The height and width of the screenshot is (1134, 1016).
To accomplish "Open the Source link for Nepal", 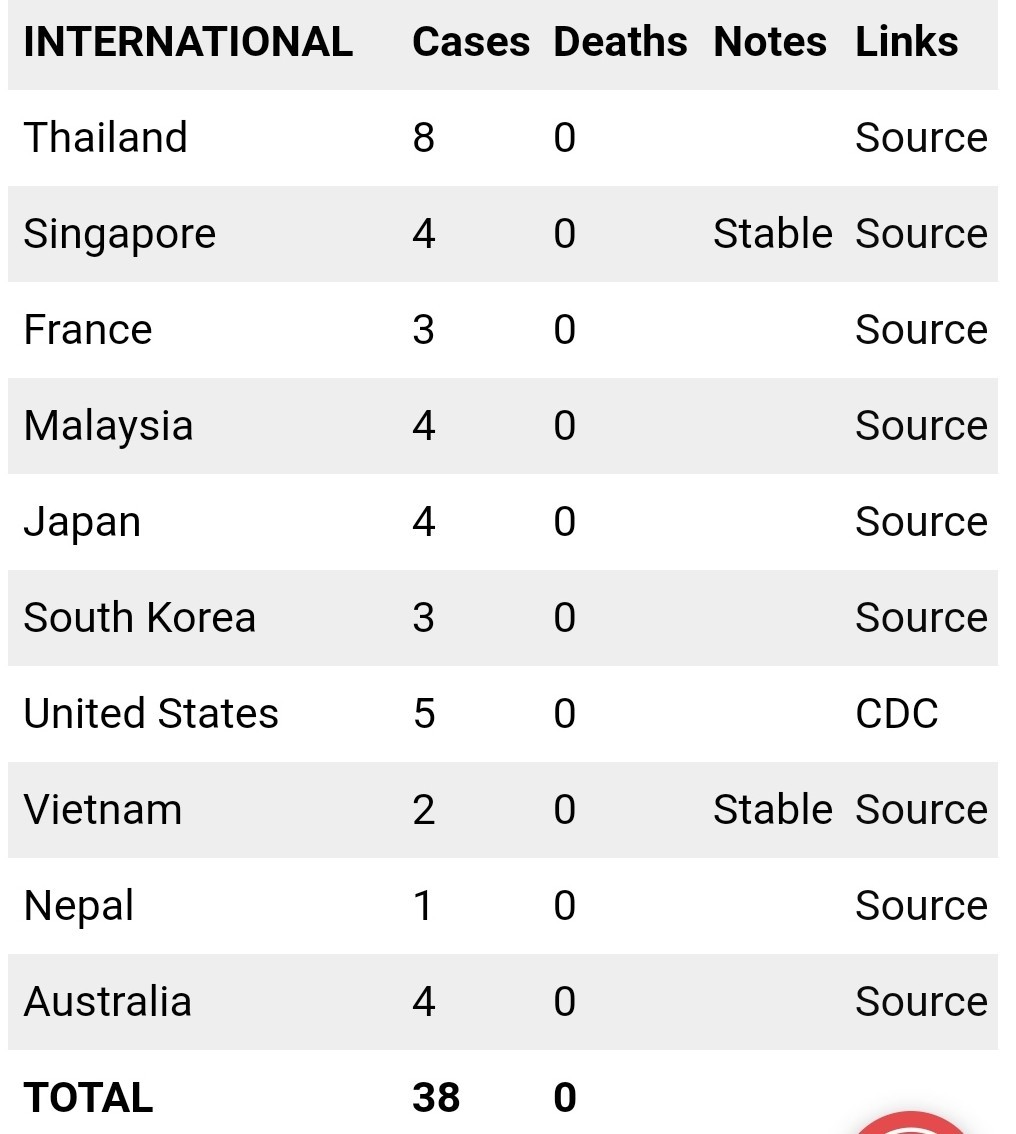I will click(921, 905).
